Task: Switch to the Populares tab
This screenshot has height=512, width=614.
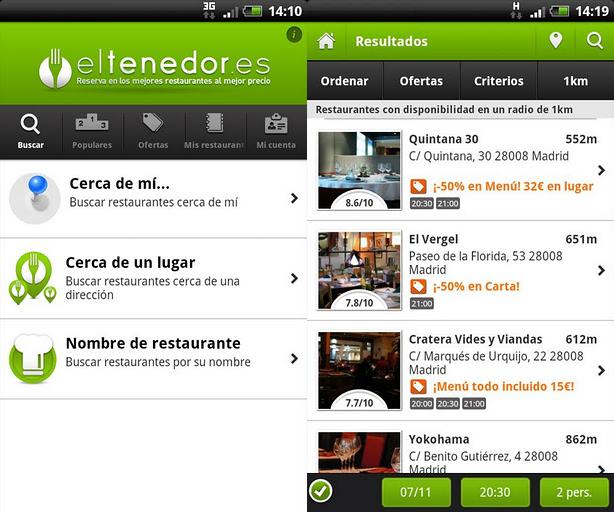Action: click(x=92, y=132)
